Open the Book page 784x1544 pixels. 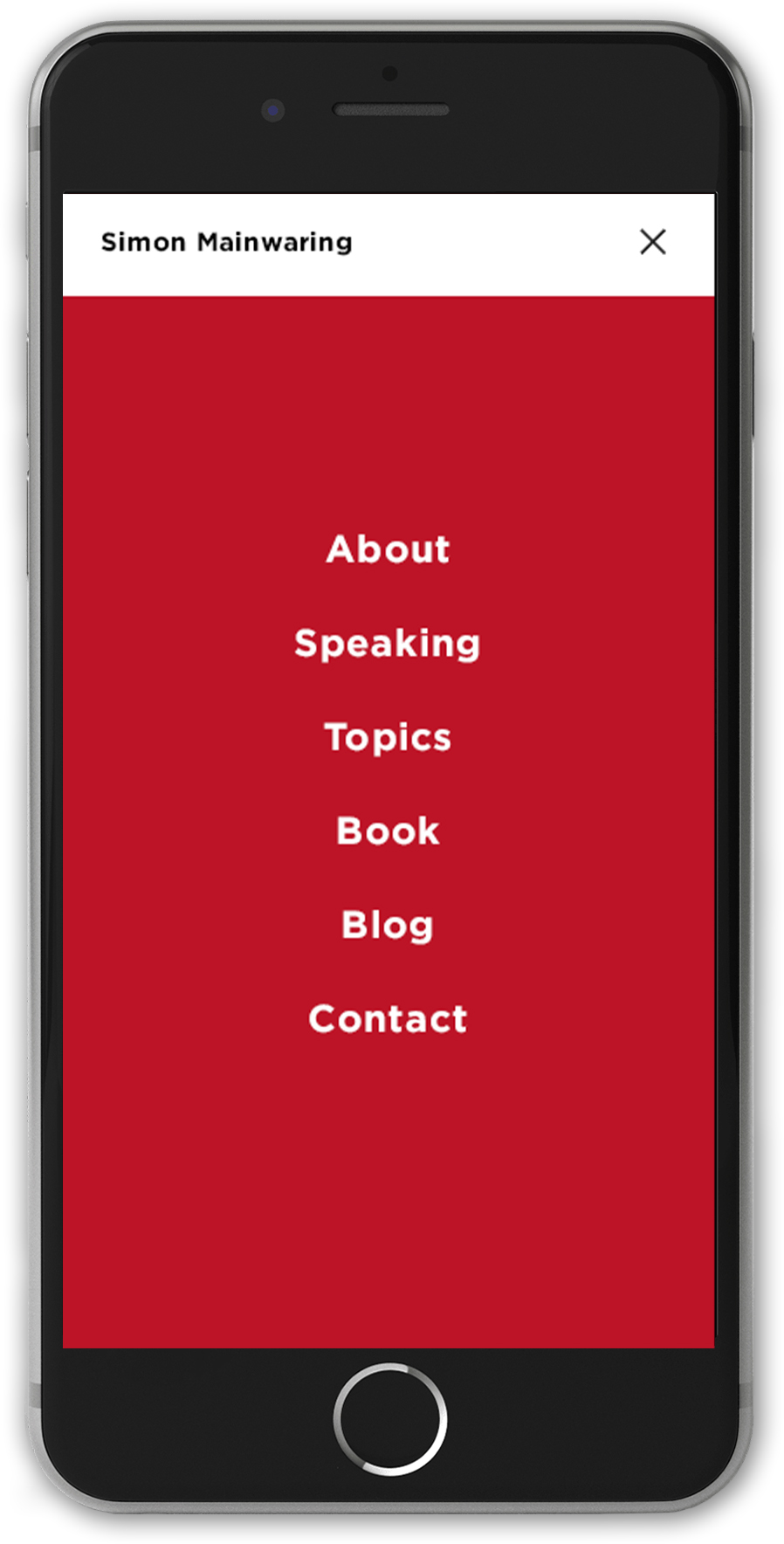click(x=388, y=831)
